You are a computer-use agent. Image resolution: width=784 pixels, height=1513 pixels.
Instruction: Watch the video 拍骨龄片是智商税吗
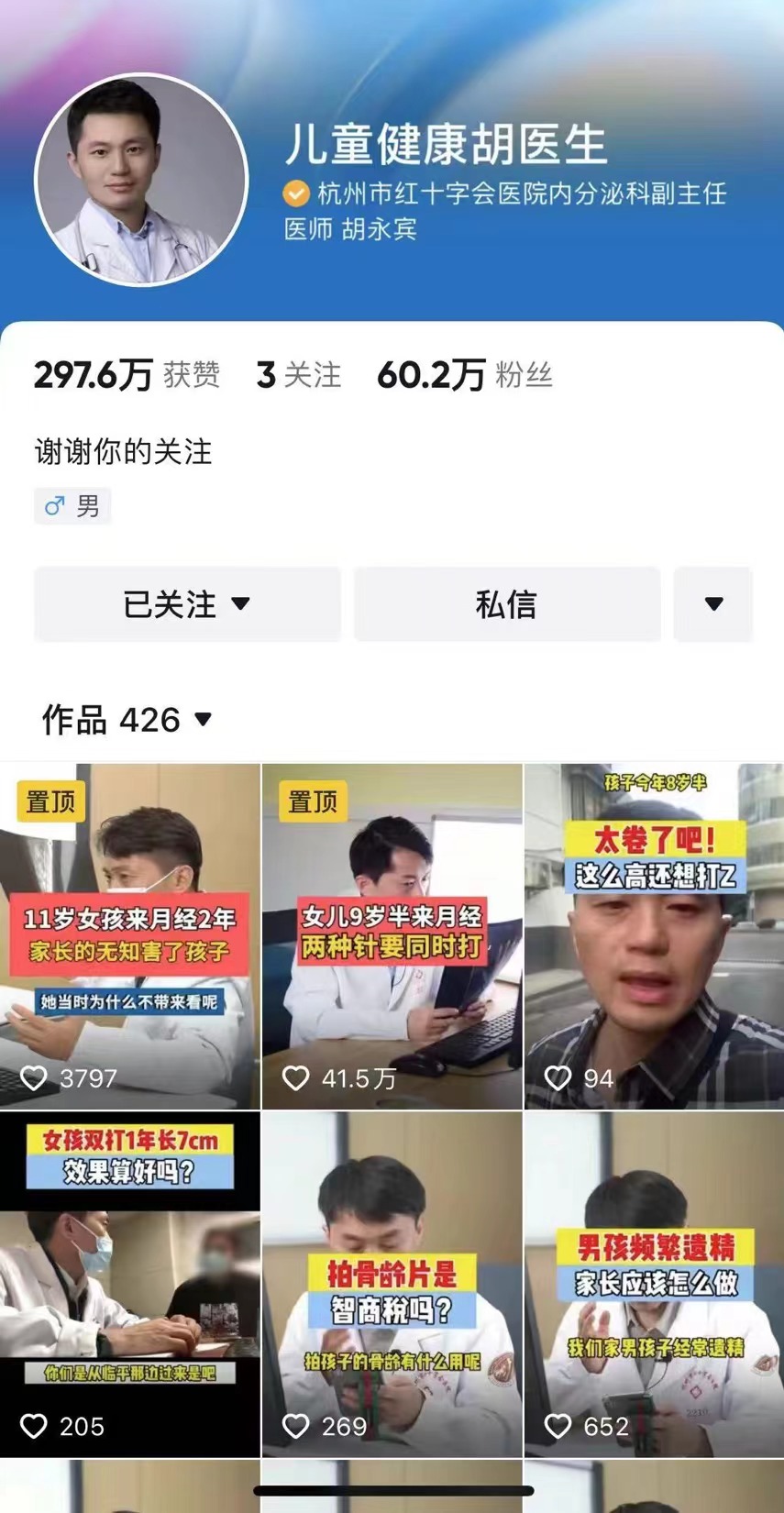coord(392,1284)
